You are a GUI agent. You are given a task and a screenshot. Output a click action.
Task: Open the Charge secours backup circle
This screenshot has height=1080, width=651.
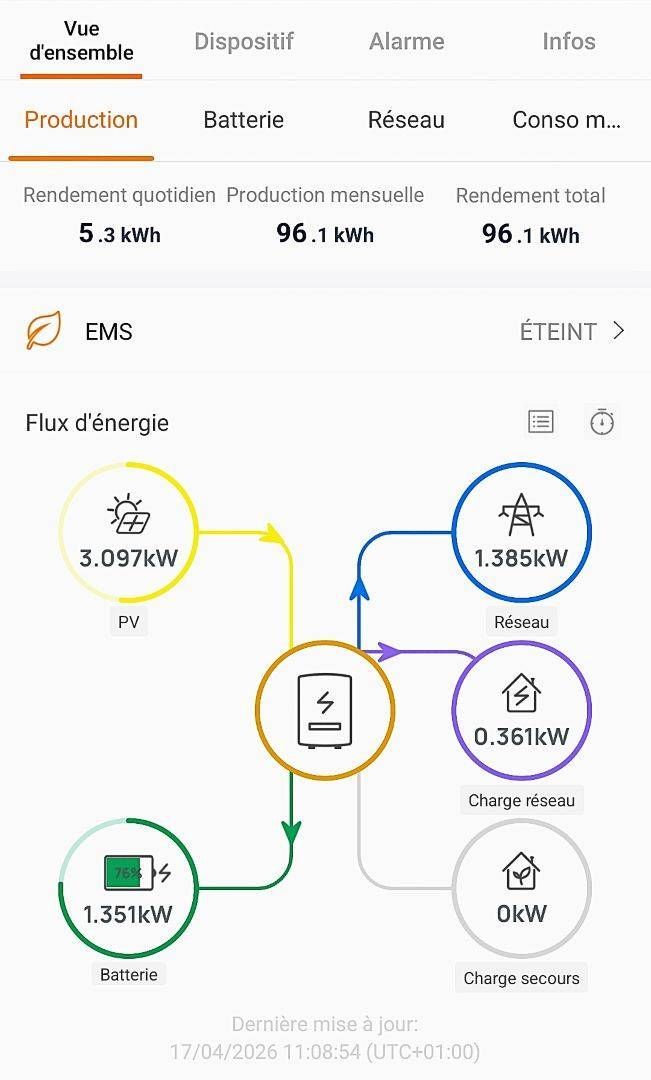(521, 888)
